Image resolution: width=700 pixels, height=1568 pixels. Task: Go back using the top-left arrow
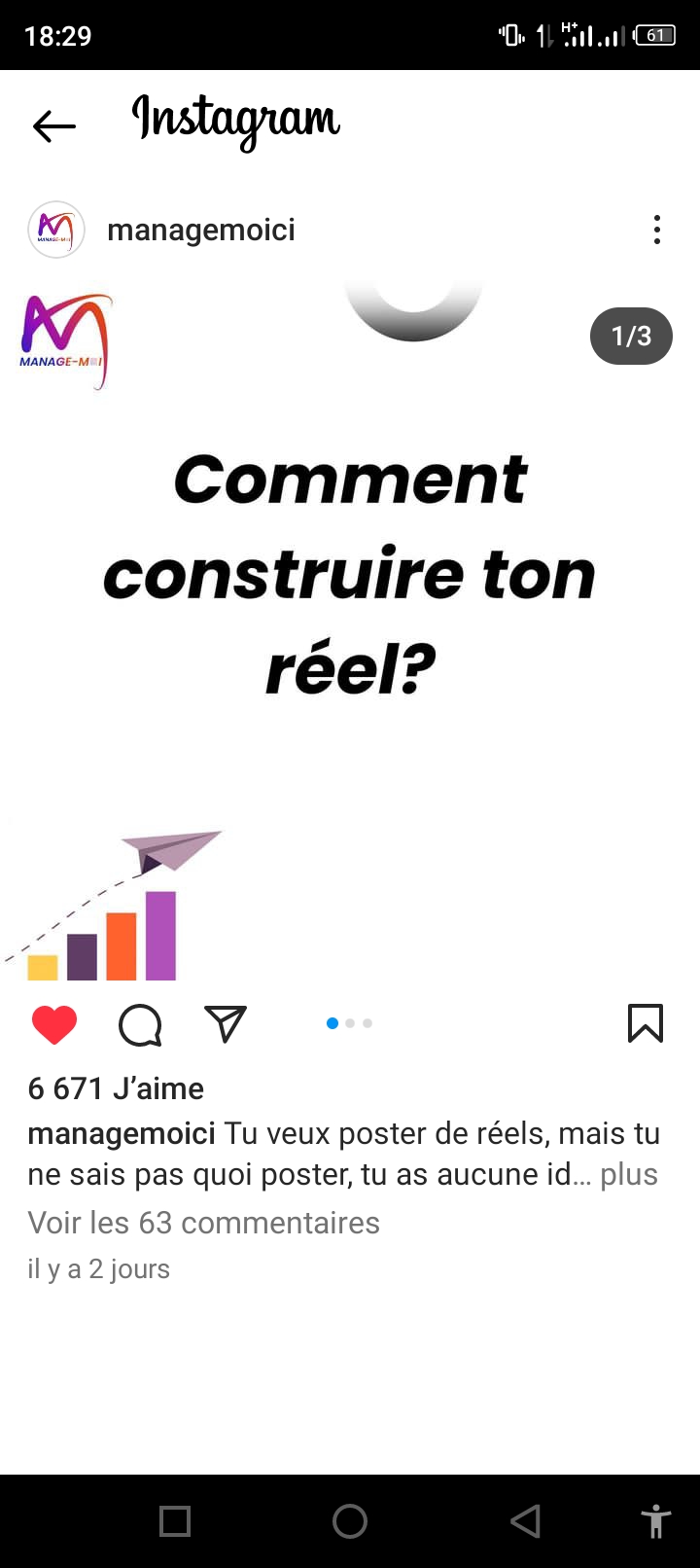pos(53,126)
